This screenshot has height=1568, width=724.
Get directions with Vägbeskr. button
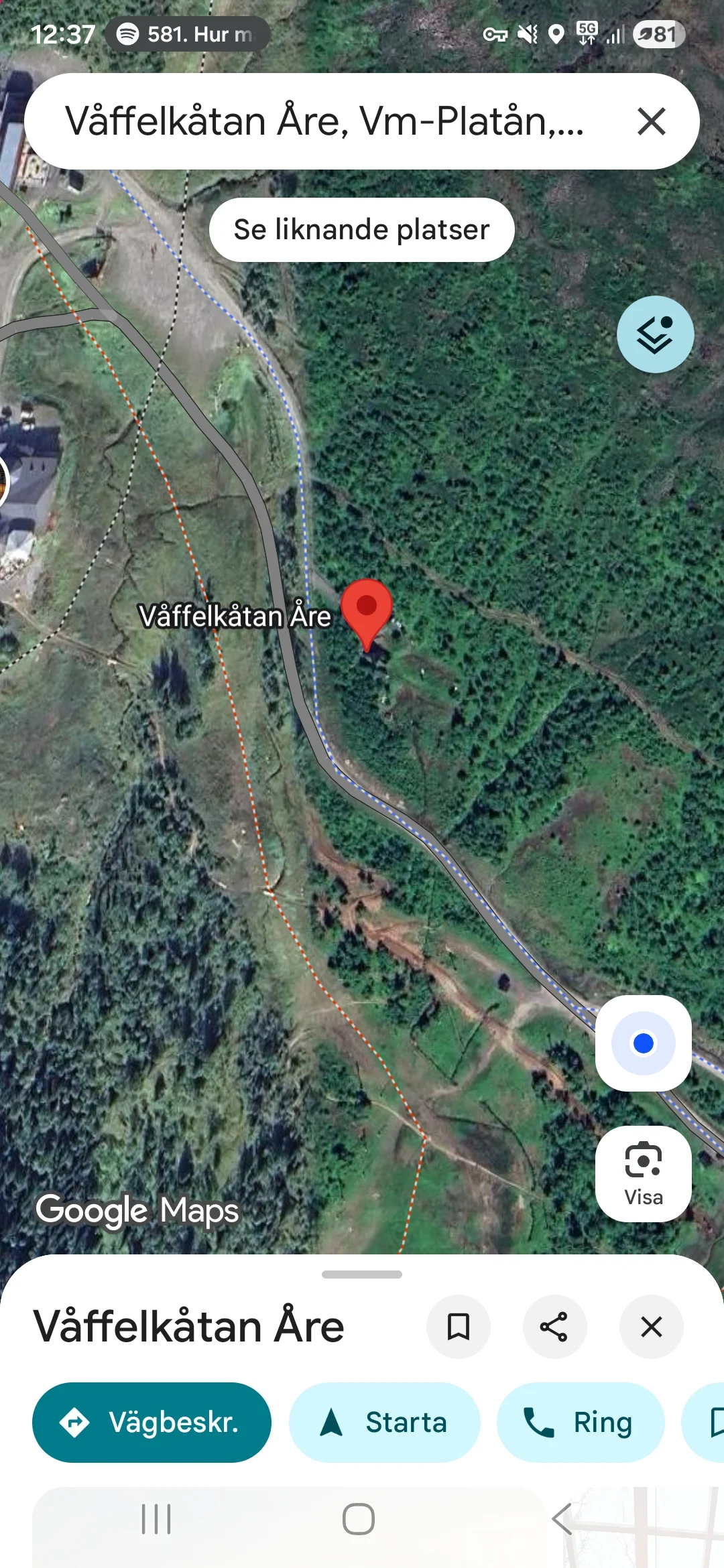152,1422
